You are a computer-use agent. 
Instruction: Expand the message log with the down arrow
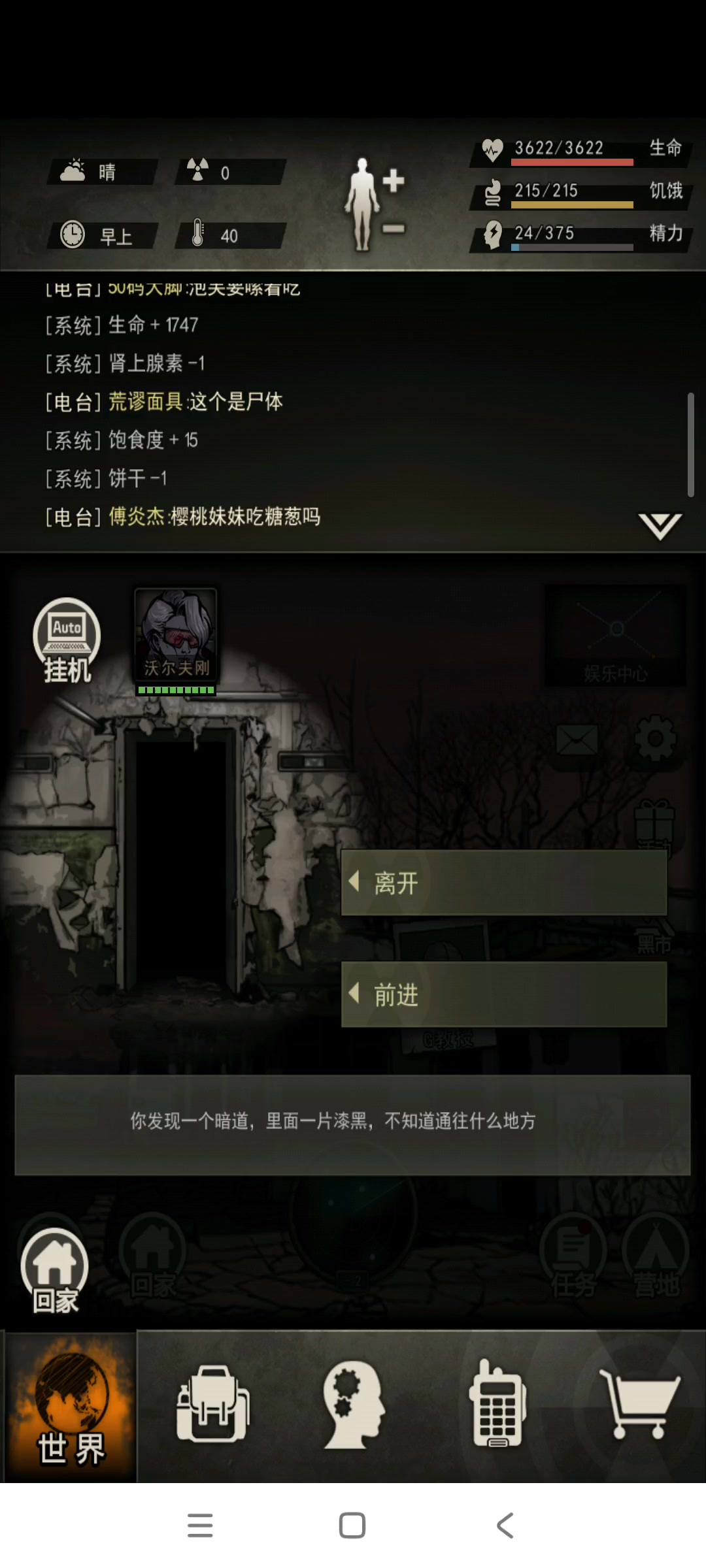click(x=660, y=526)
